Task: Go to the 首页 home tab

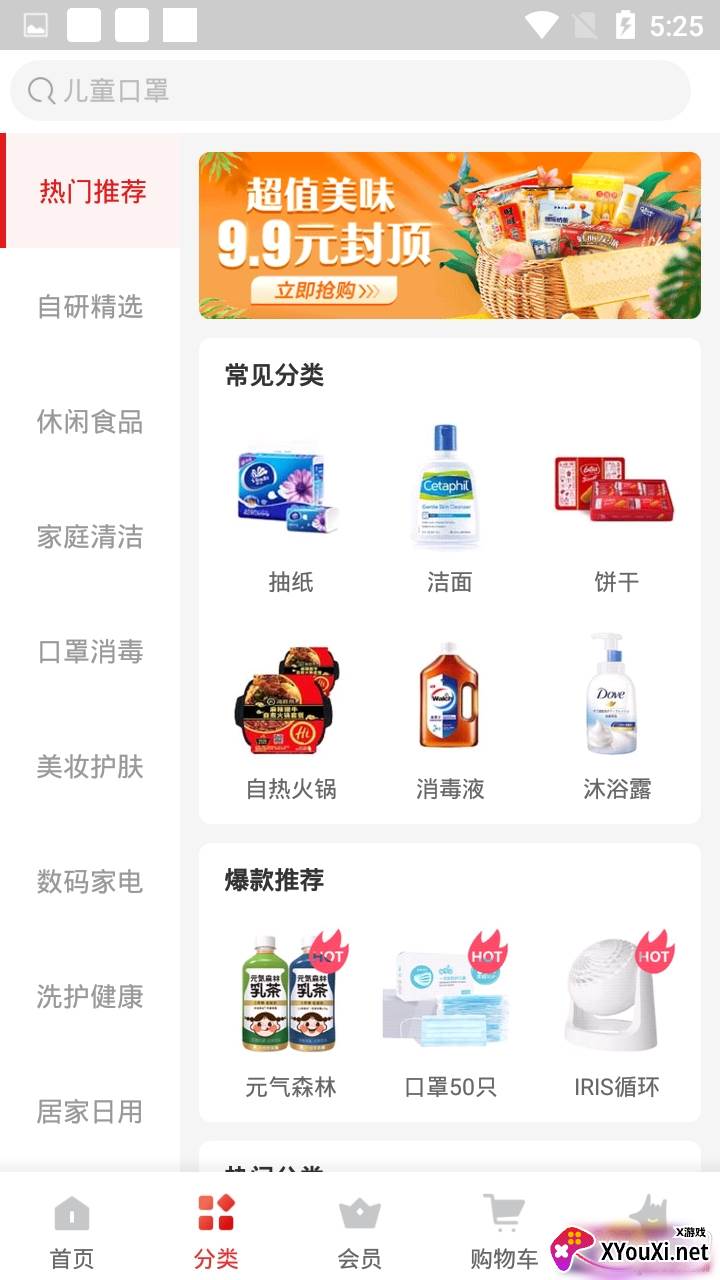Action: (x=72, y=1230)
